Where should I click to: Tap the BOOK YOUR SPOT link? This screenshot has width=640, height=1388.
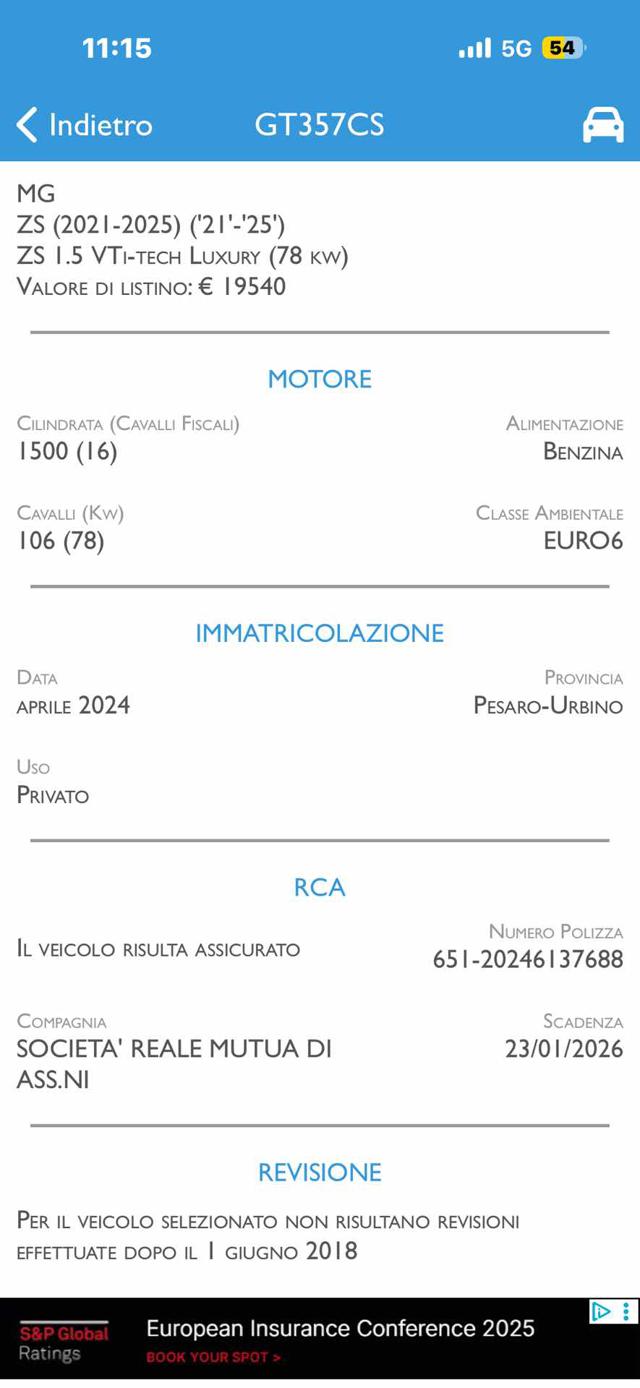tap(213, 1357)
